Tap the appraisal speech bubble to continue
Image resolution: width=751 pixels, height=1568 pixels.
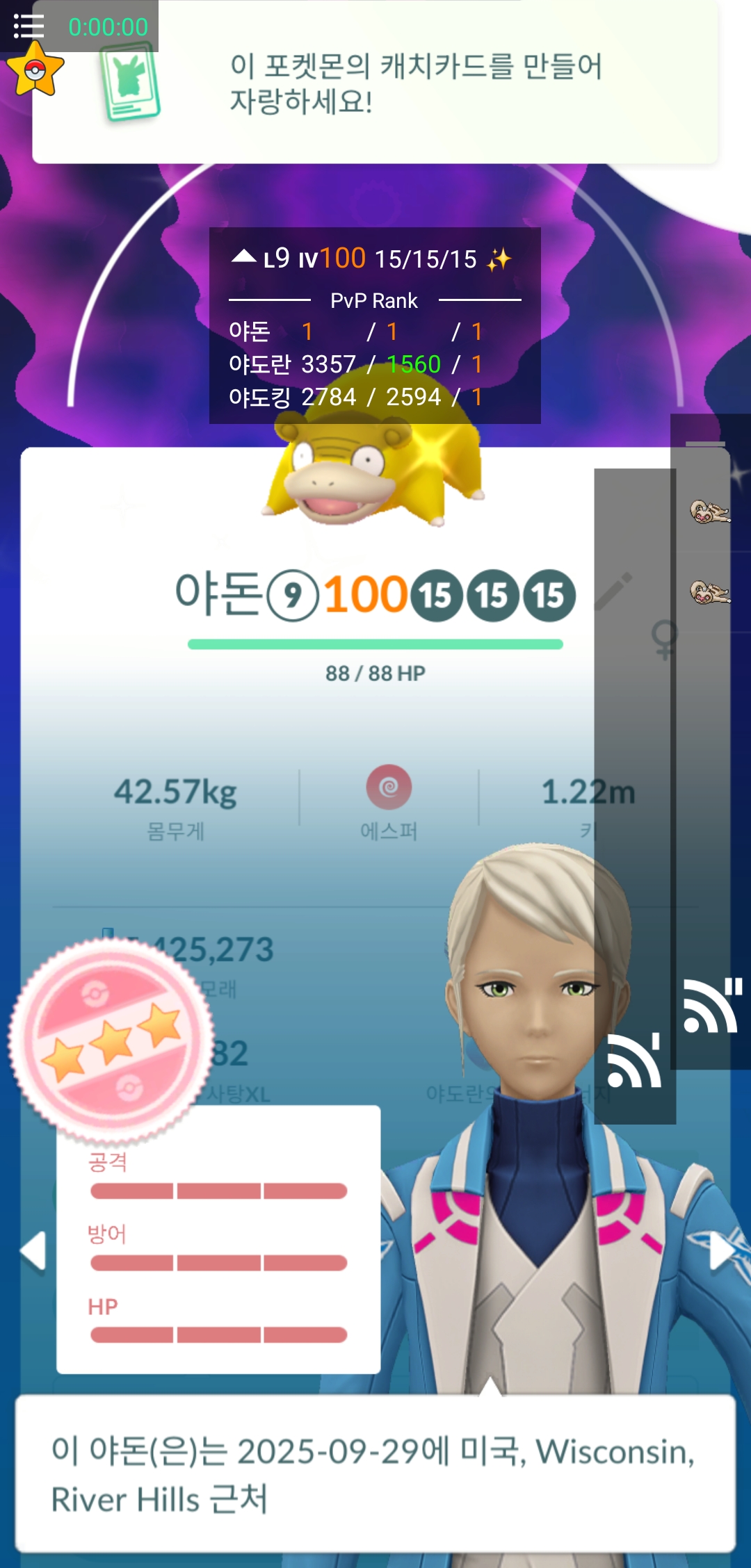(375, 1473)
